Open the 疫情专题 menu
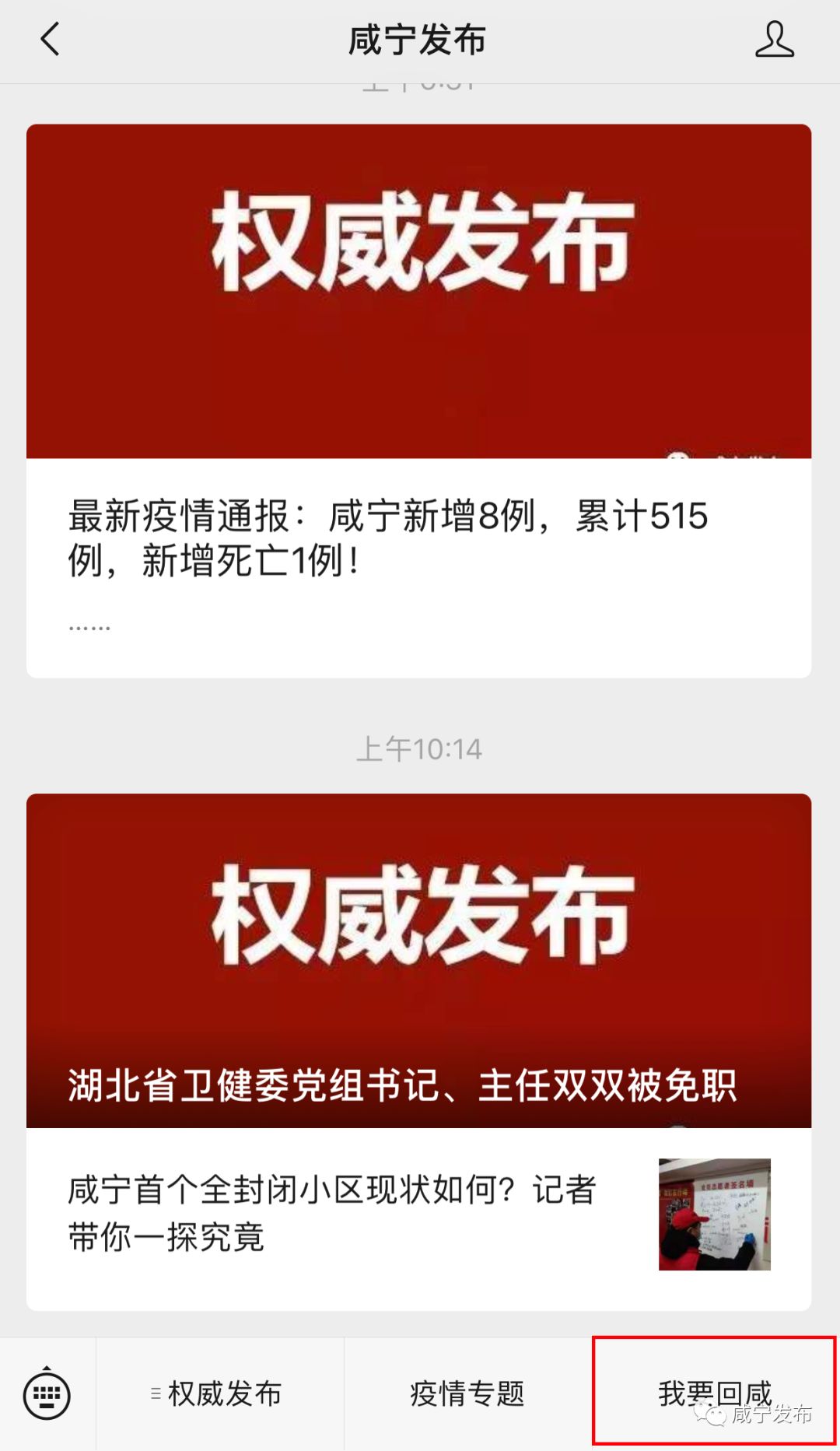Viewport: 840px width, 1451px height. 467,1394
